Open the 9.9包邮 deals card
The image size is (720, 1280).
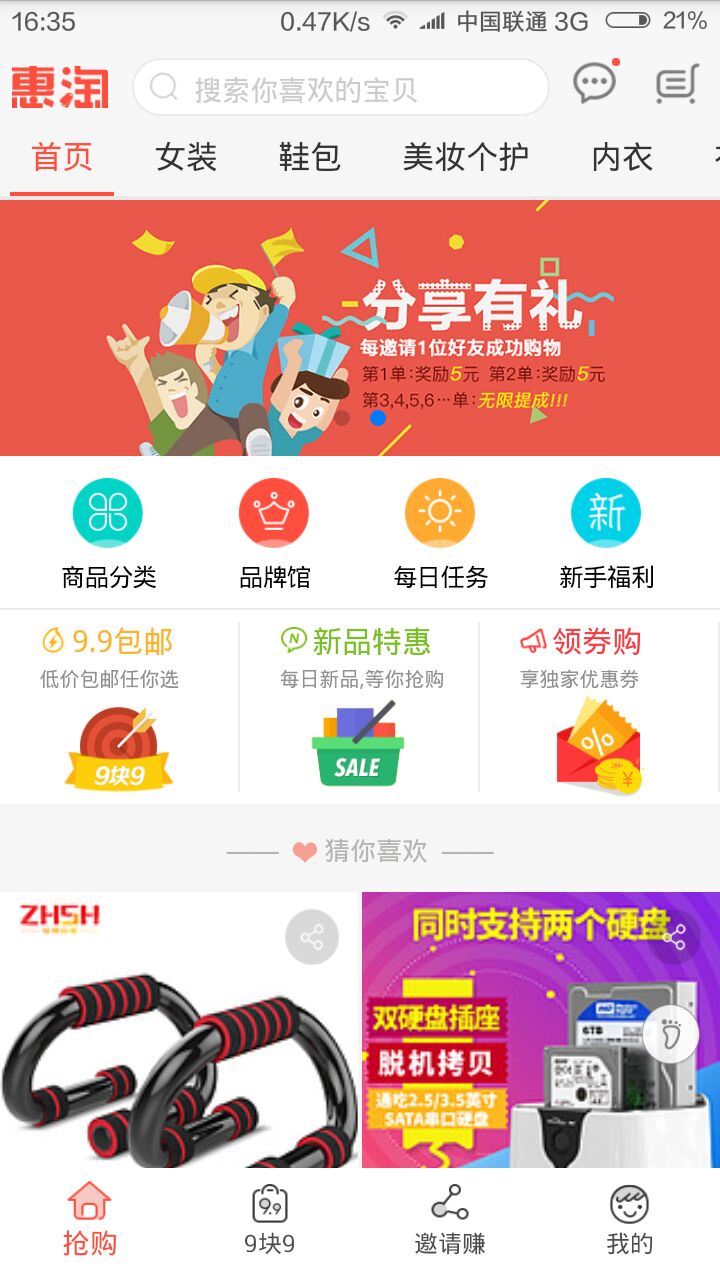click(x=119, y=707)
